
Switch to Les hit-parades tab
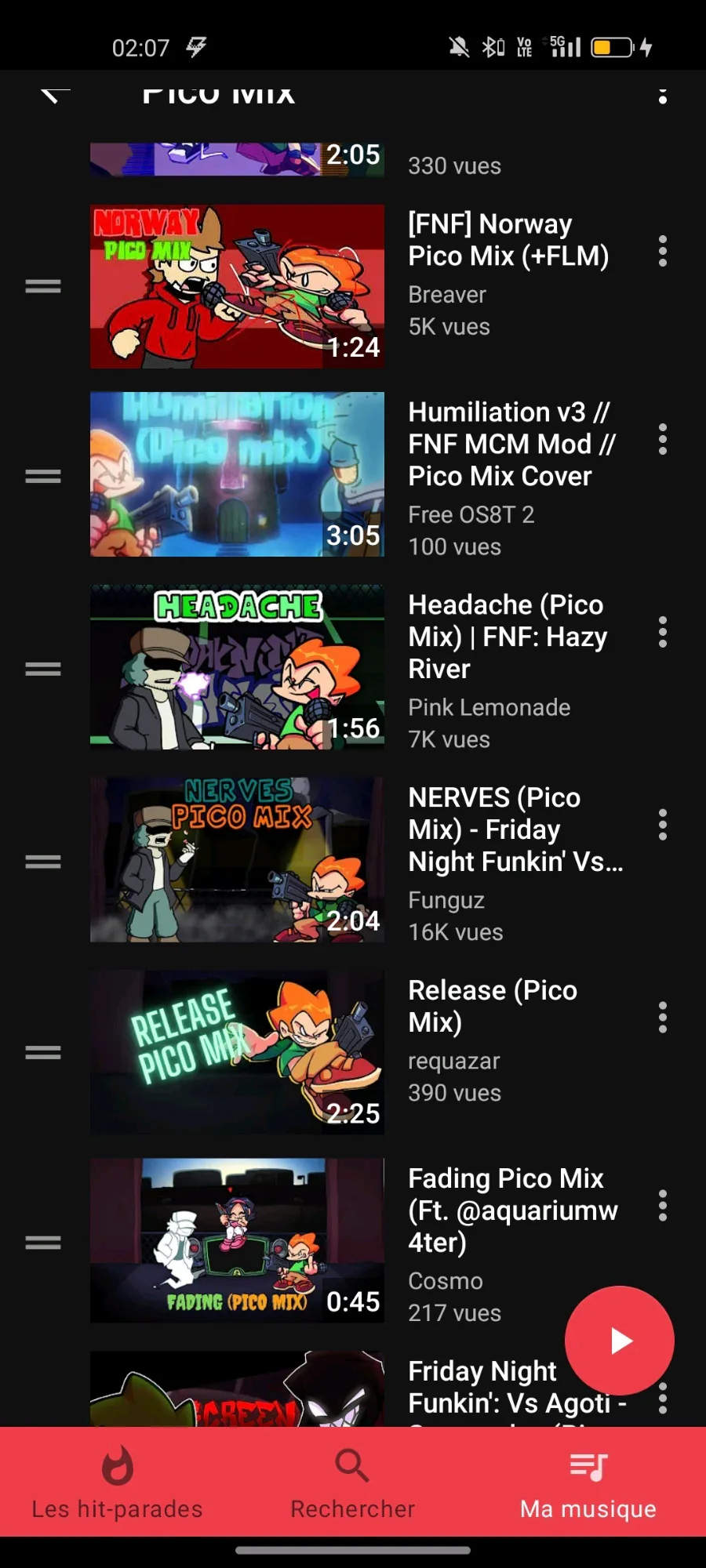click(118, 1482)
